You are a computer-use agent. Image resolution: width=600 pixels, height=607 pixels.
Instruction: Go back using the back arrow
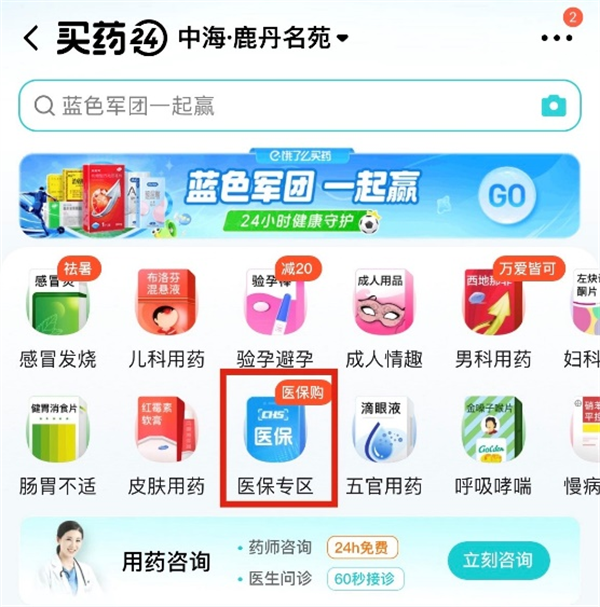32,38
